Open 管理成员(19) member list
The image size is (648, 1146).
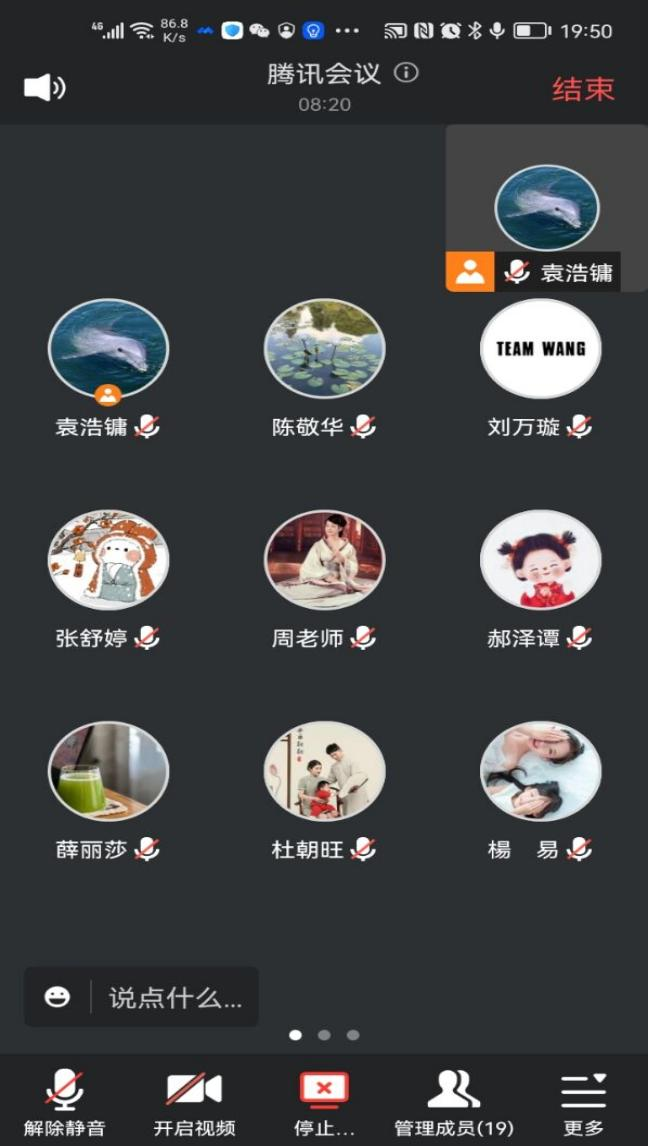pyautogui.click(x=454, y=1101)
